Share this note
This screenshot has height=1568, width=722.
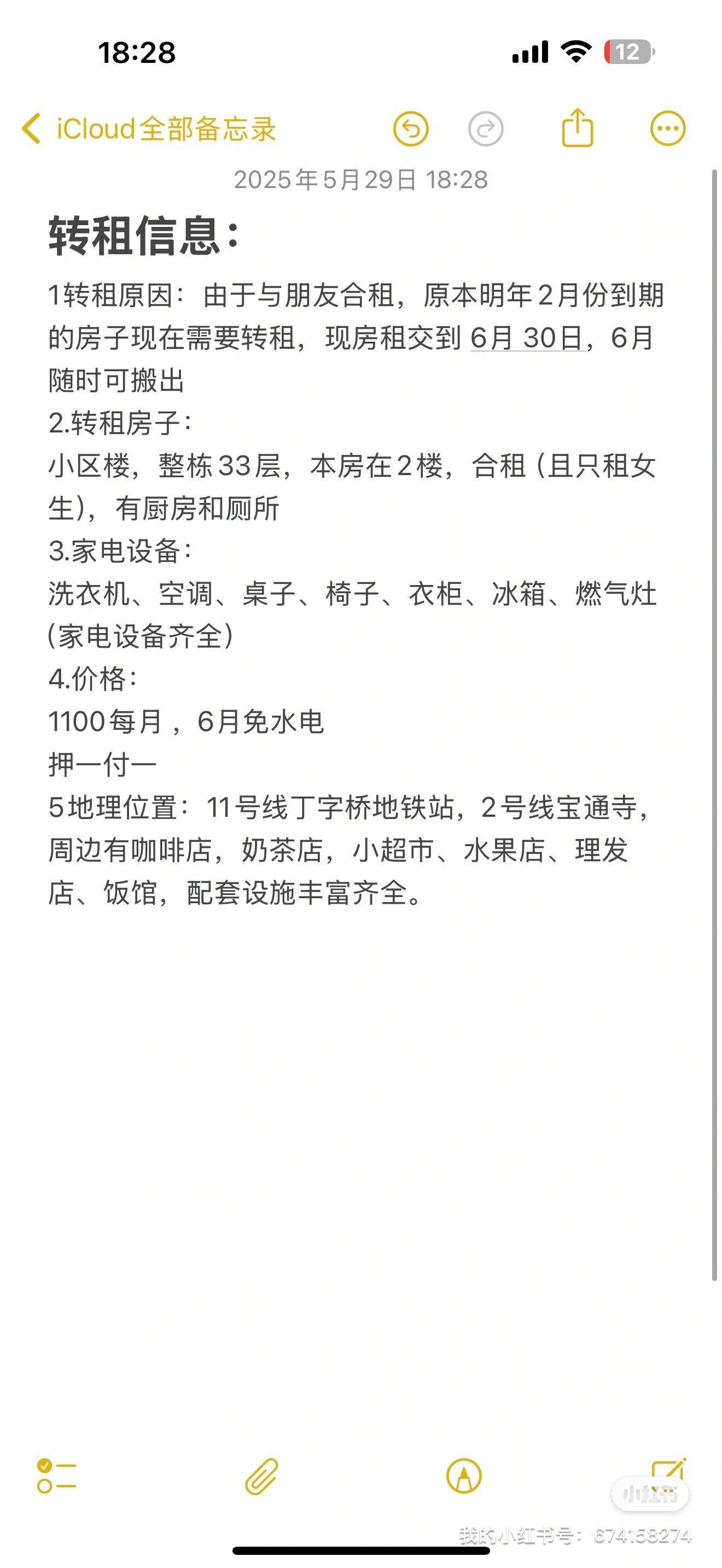point(577,127)
